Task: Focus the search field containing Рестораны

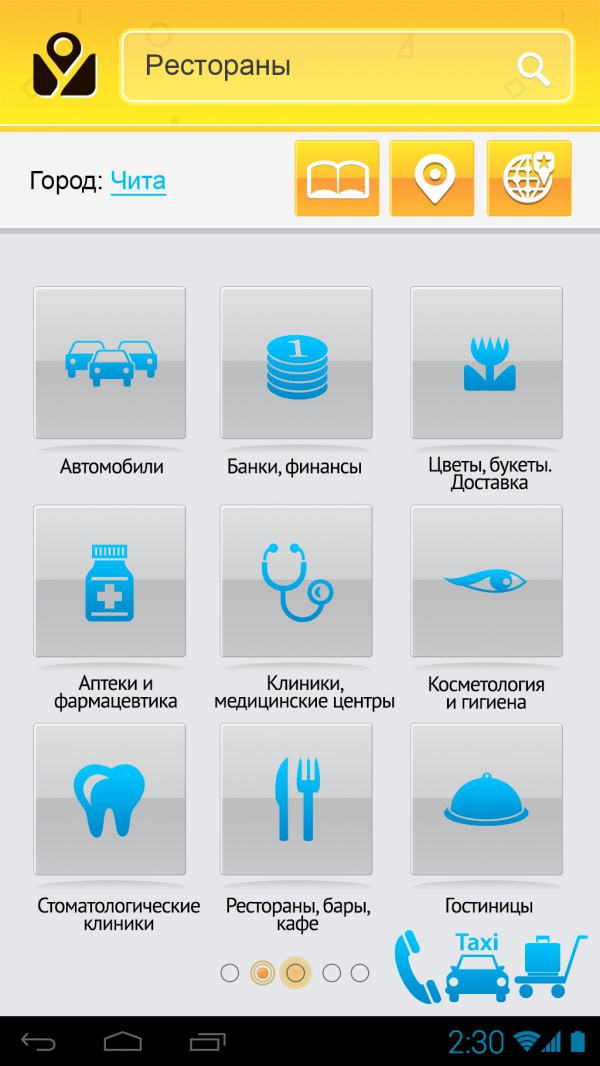Action: pyautogui.click(x=347, y=67)
